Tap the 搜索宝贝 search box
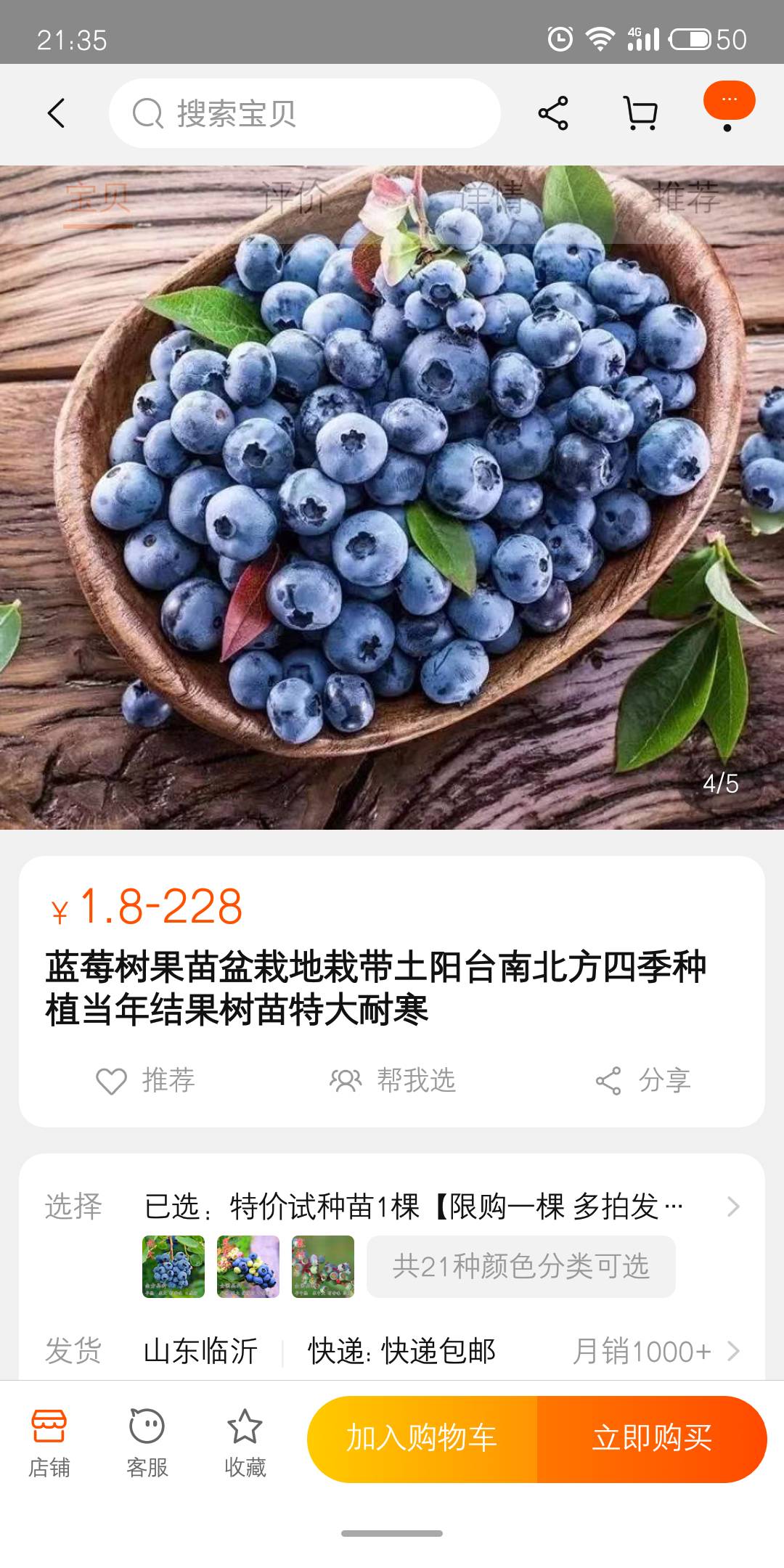This screenshot has width=784, height=1568. [x=305, y=113]
